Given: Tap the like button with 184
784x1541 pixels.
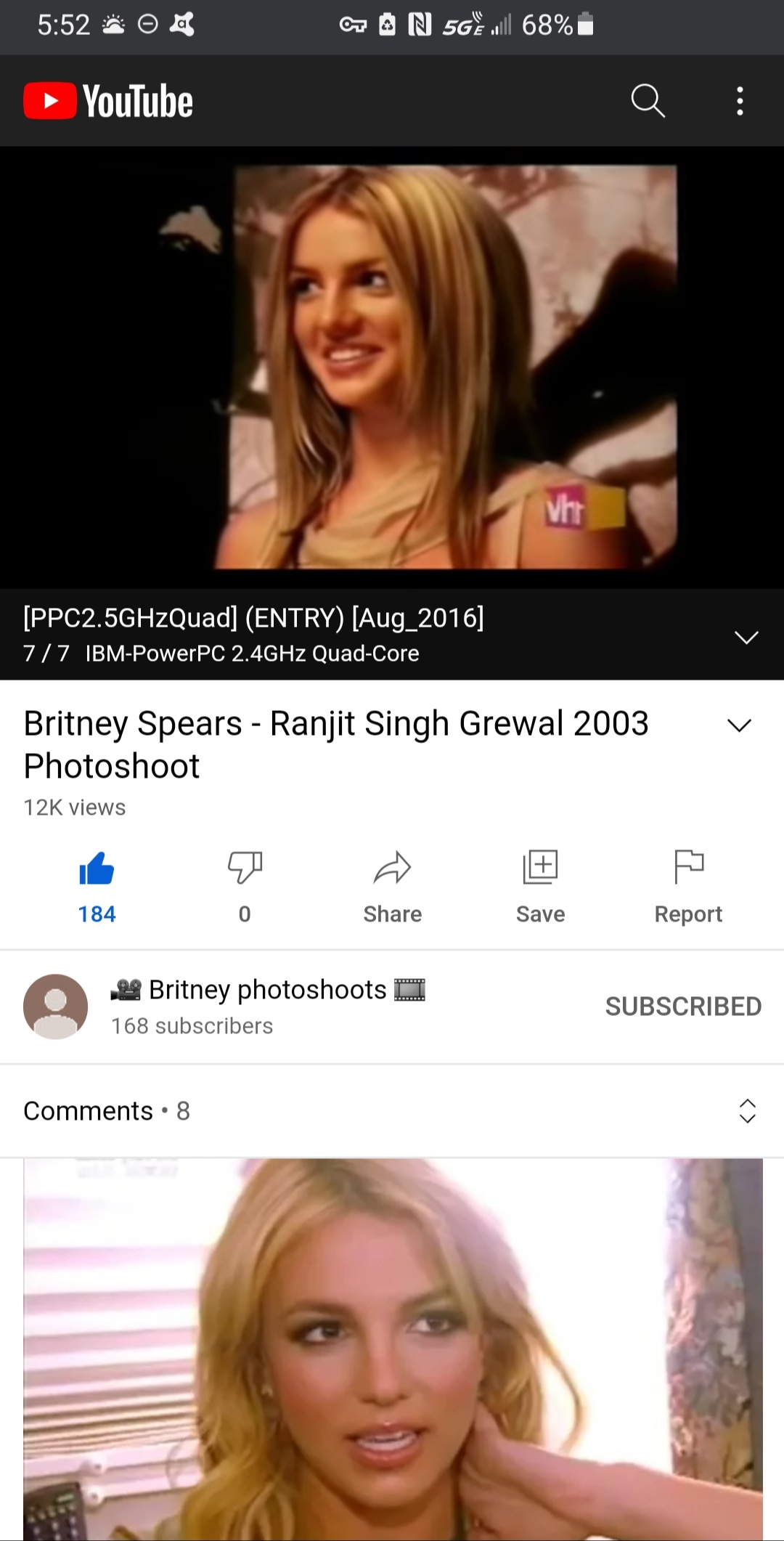Looking at the screenshot, I should 97,887.
